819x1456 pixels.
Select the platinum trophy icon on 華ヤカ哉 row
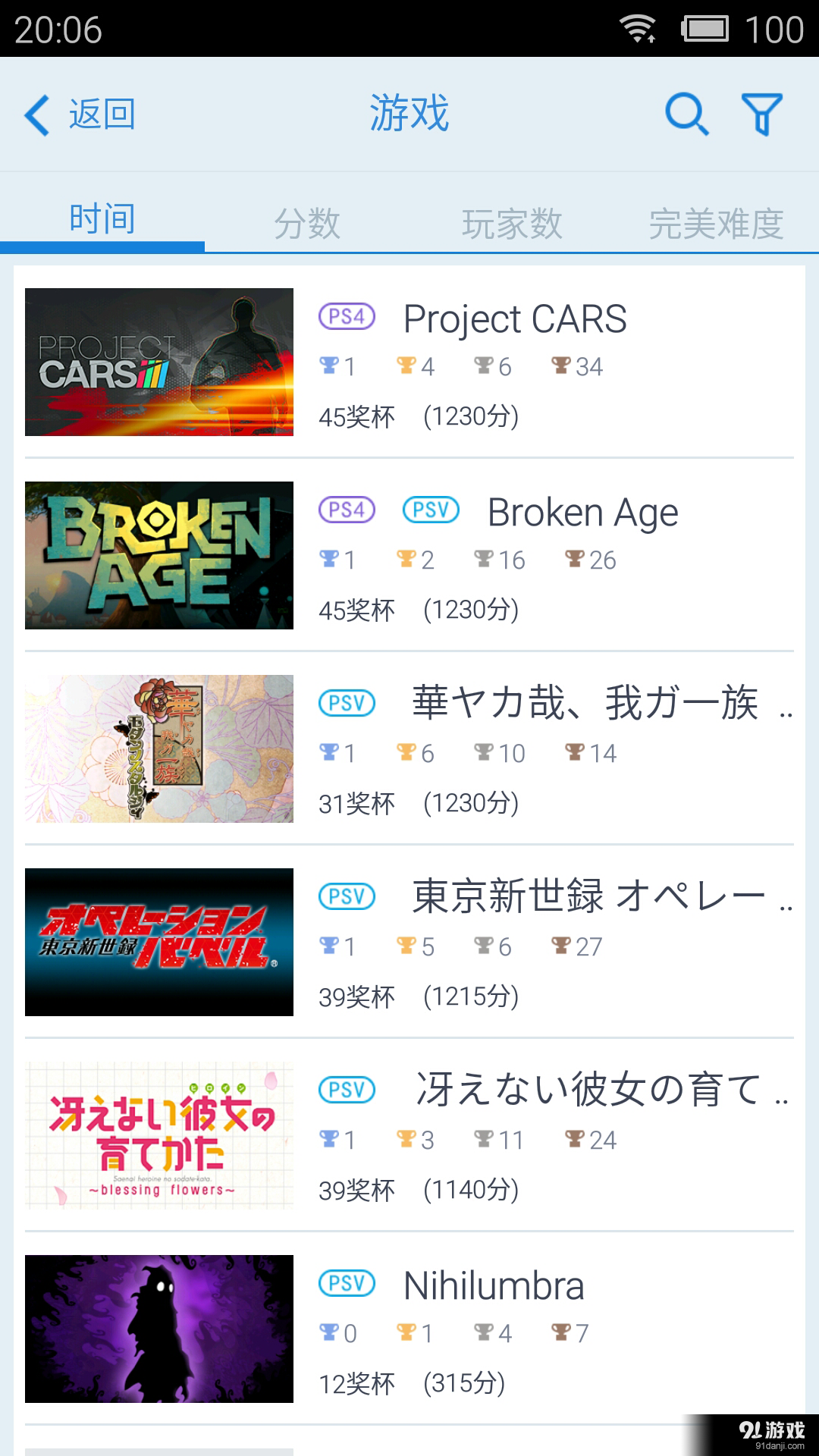point(331,752)
